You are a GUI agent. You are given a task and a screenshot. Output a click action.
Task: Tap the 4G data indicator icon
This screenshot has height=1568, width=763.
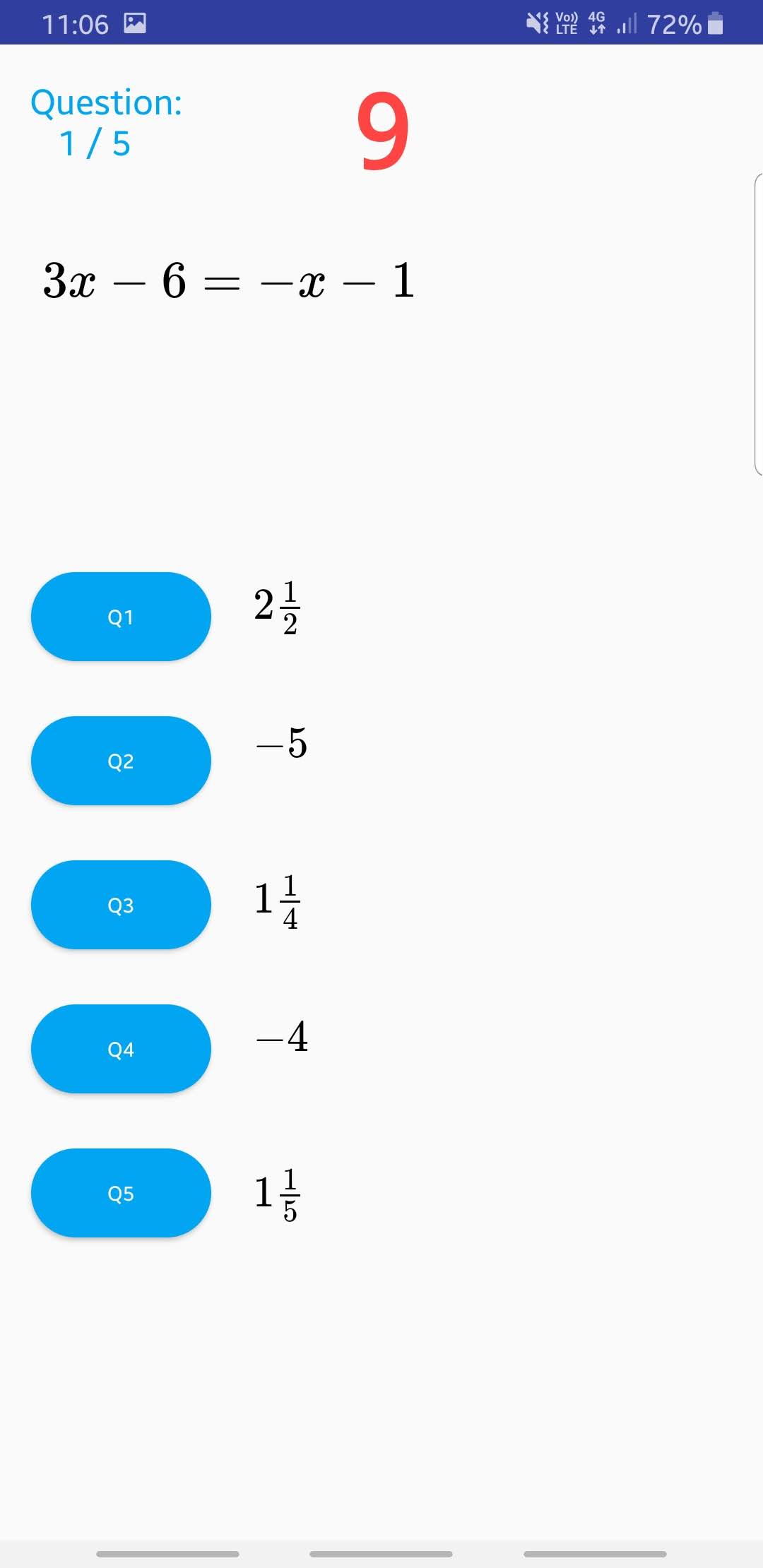coord(596,23)
